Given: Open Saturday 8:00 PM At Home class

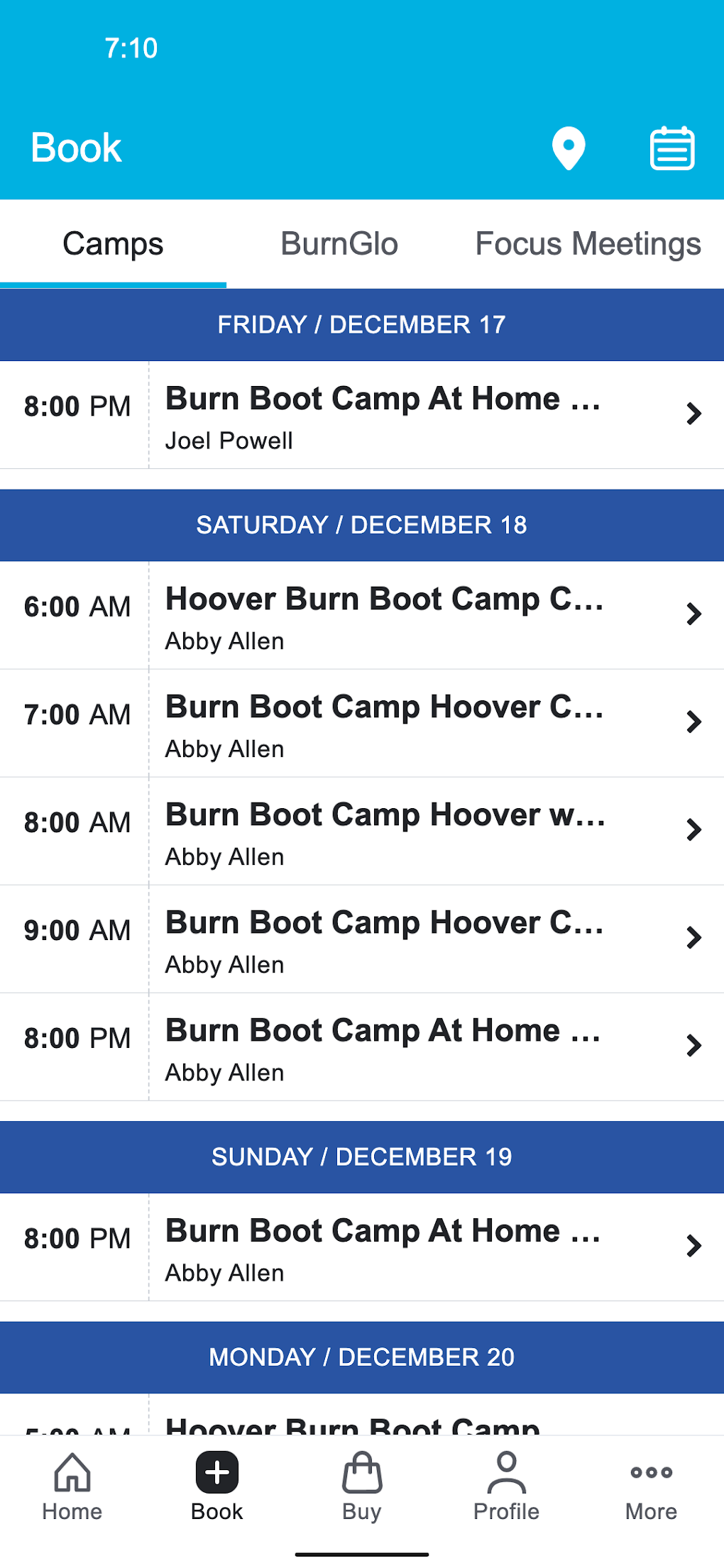Looking at the screenshot, I should [x=383, y=1047].
